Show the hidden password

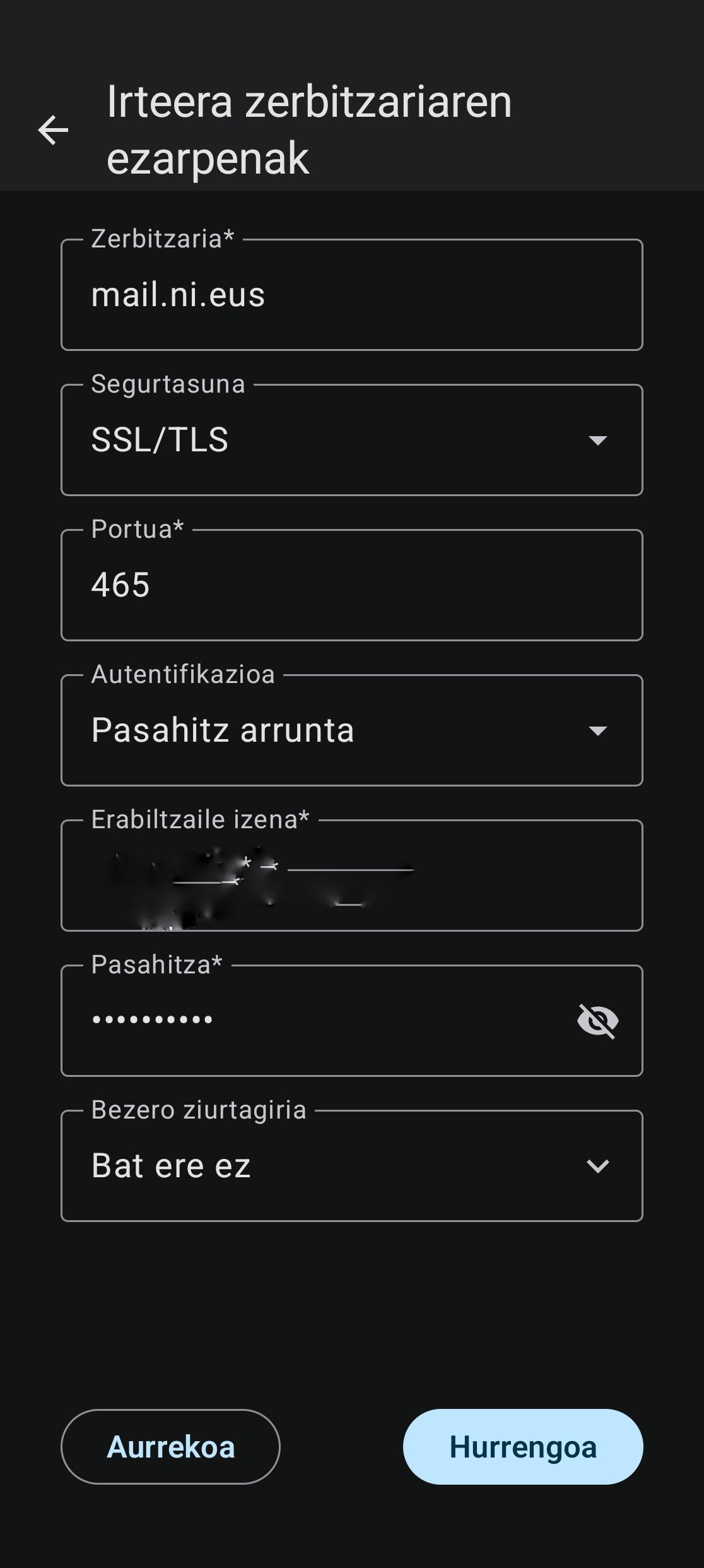pyautogui.click(x=597, y=1021)
